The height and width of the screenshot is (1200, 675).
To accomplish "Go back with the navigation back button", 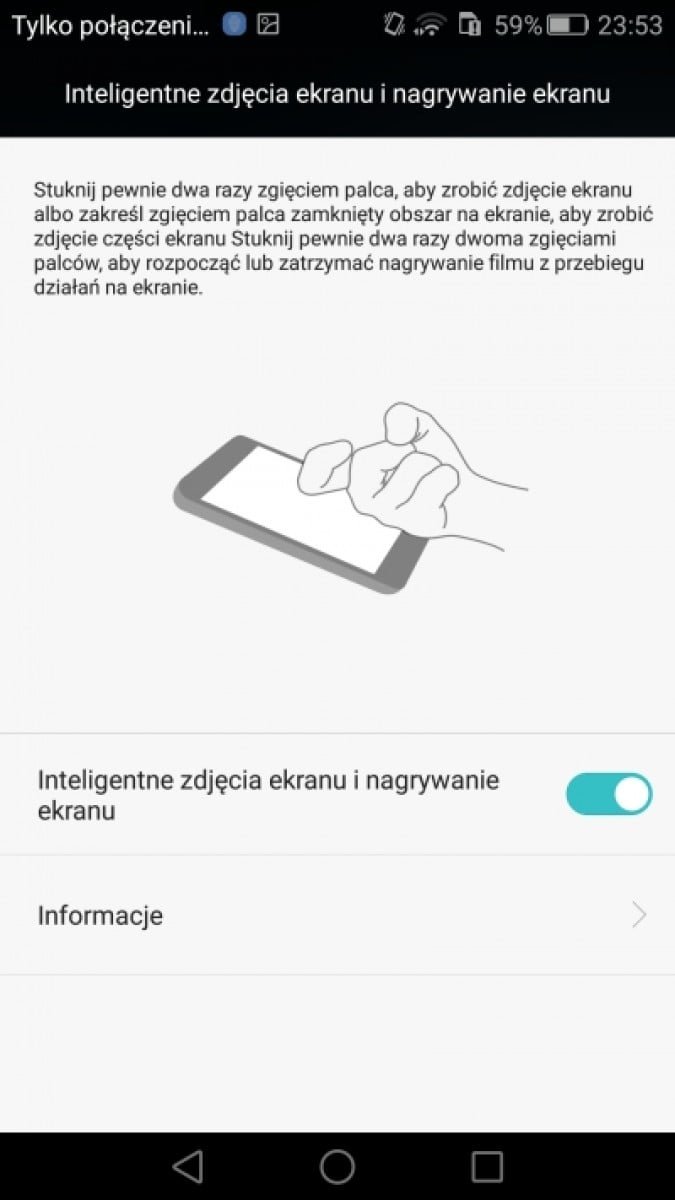I will 187,1166.
